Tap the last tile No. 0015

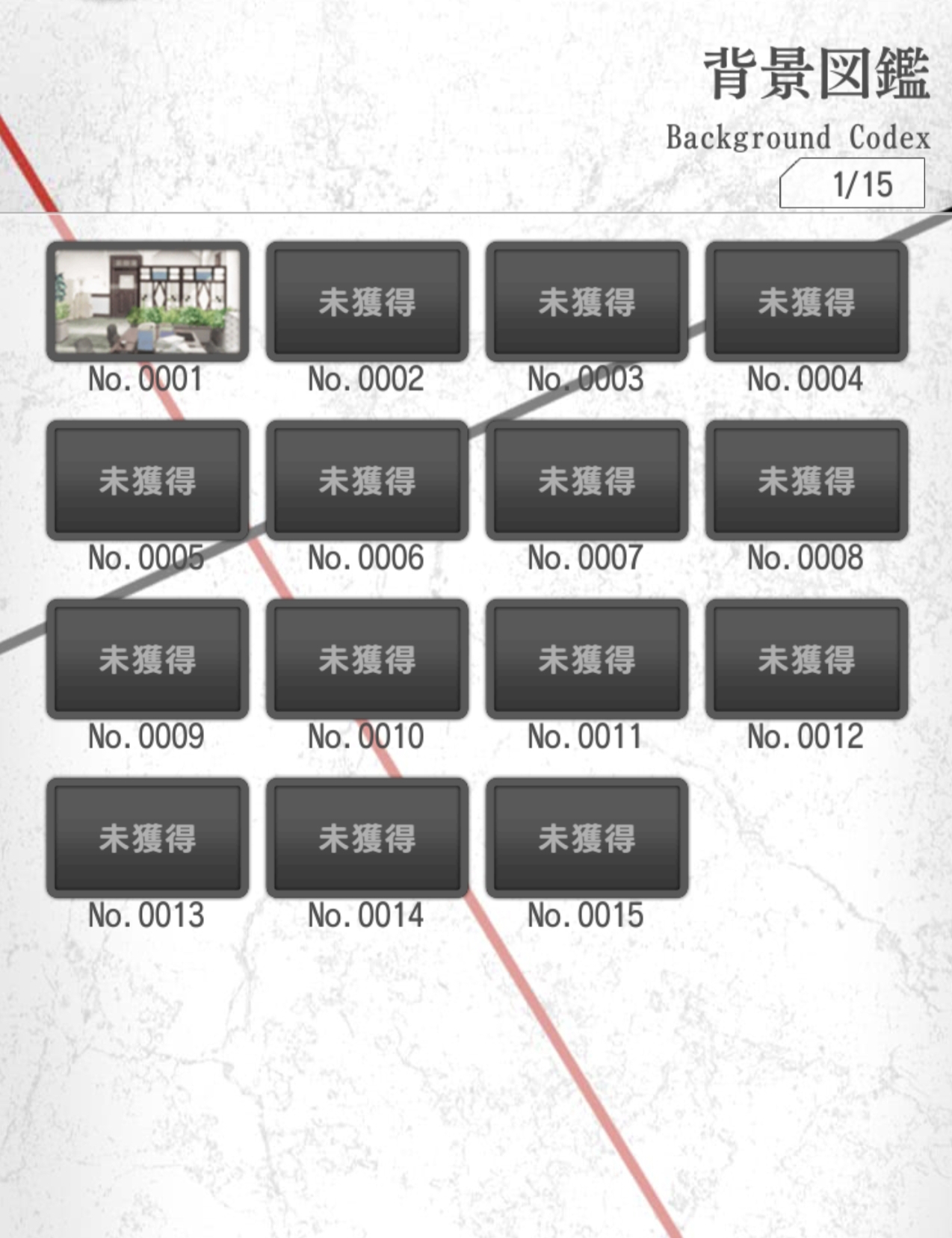[x=587, y=838]
